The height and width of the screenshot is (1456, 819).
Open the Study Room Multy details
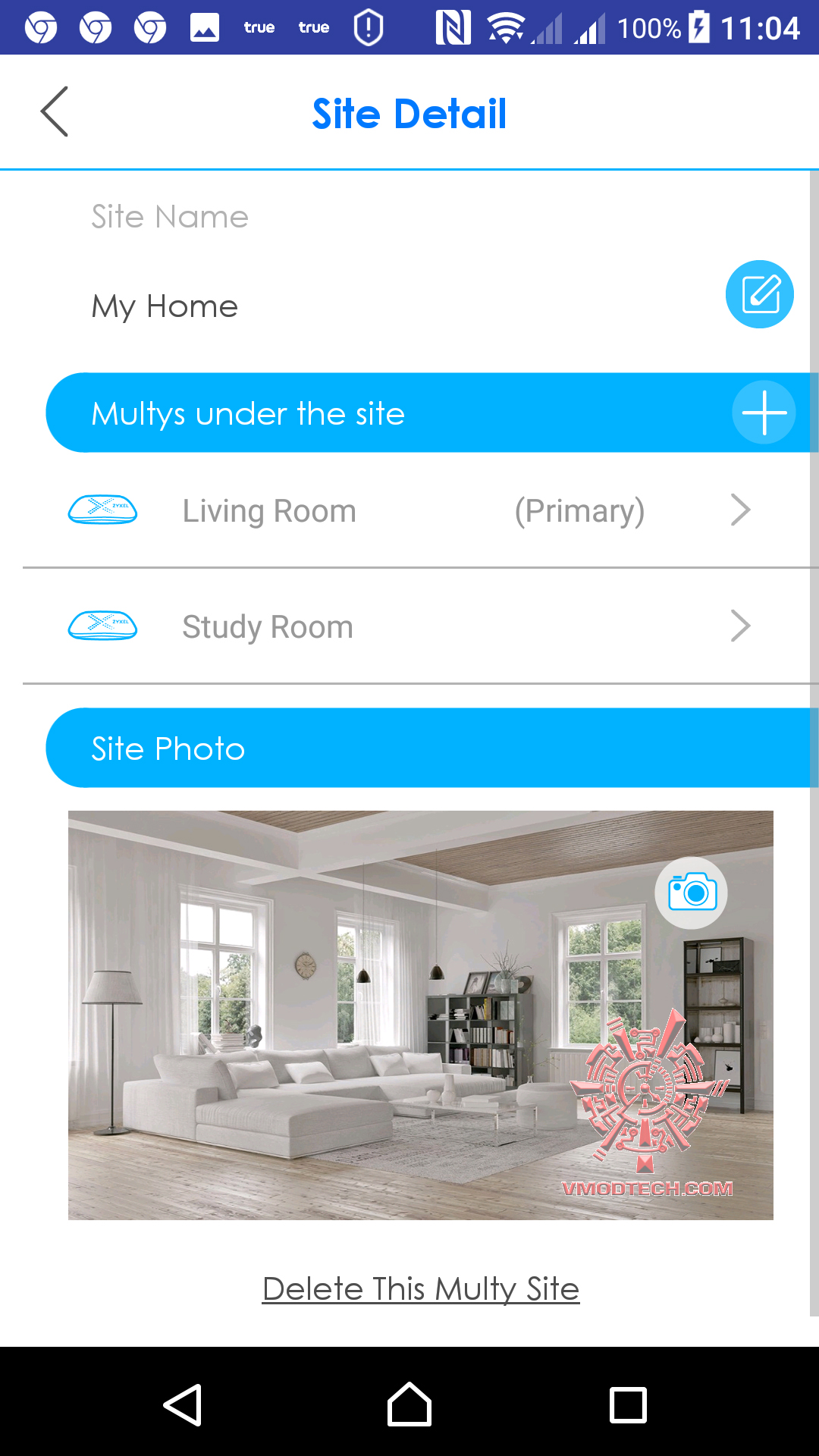coord(409,626)
